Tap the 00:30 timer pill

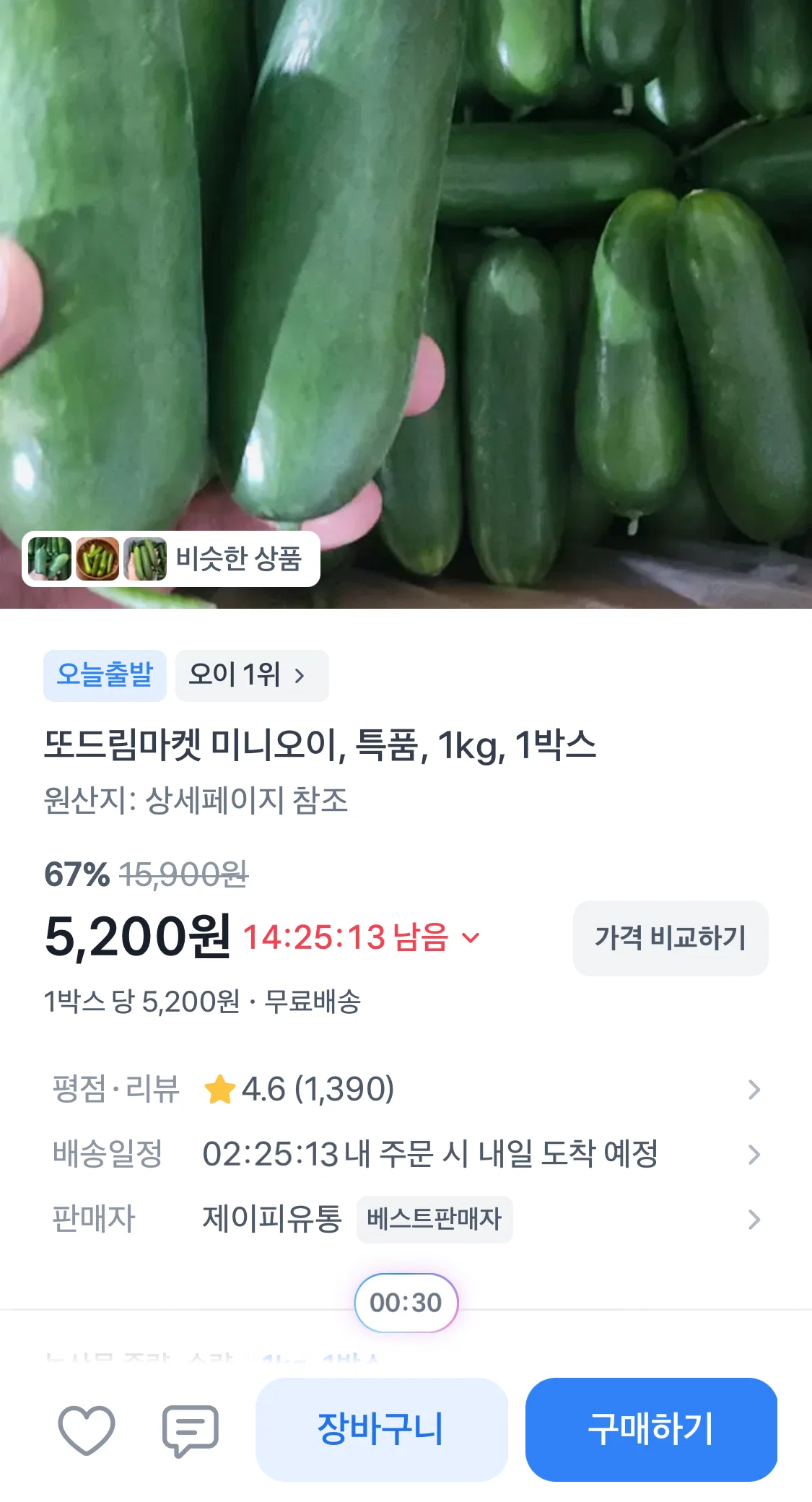pyautogui.click(x=406, y=1303)
